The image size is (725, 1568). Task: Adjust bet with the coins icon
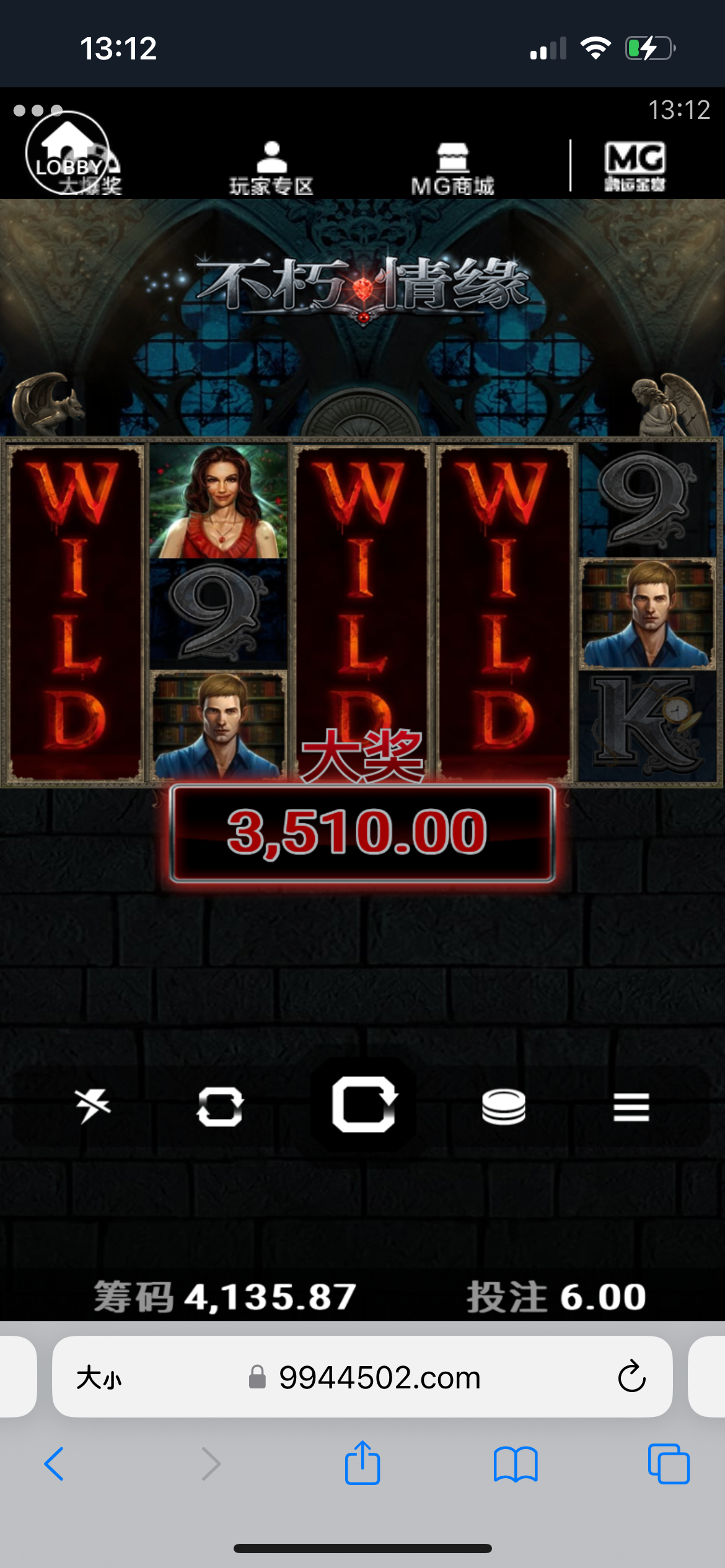click(504, 1106)
